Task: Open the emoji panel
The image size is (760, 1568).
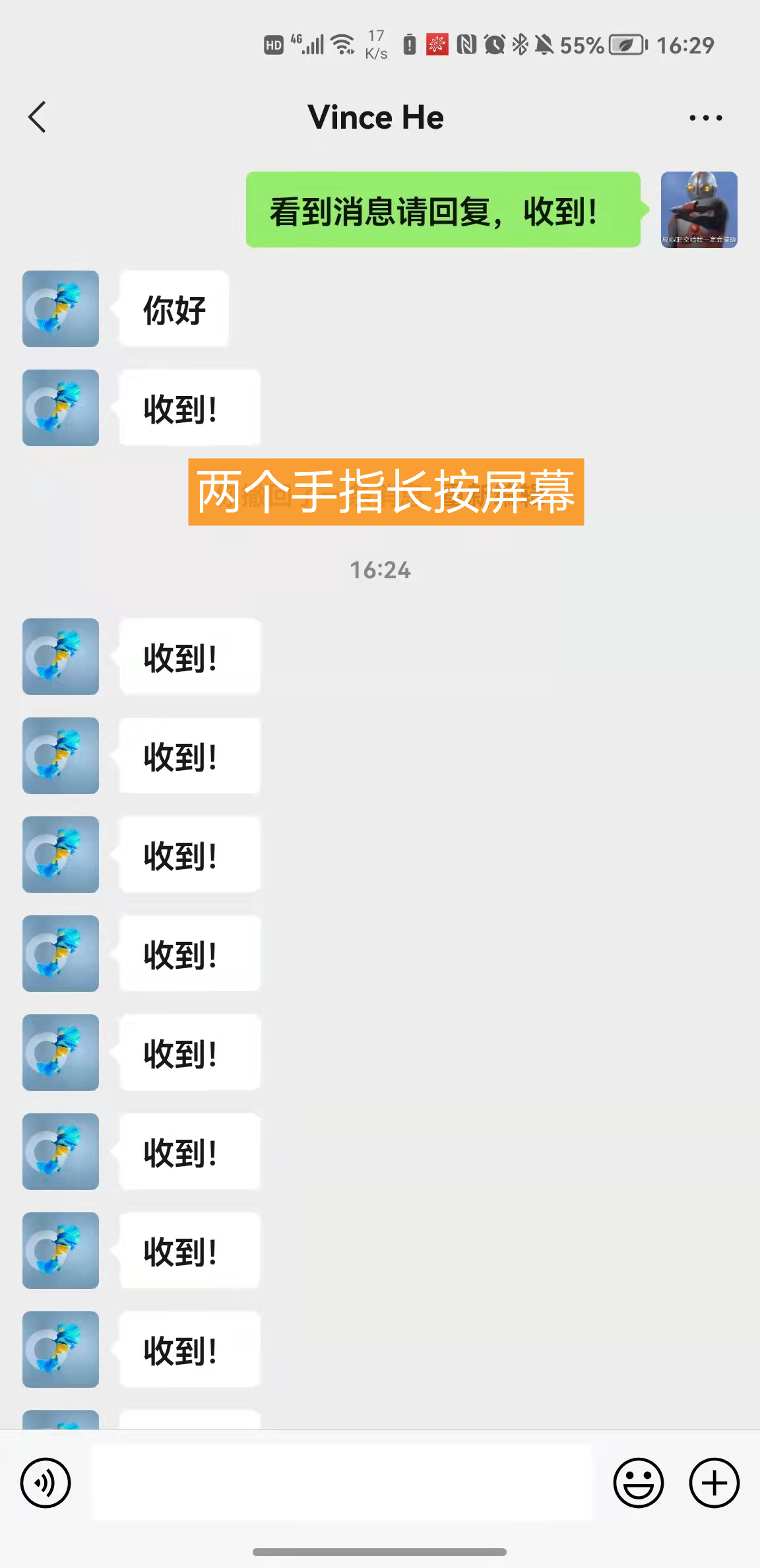Action: pyautogui.click(x=638, y=1482)
